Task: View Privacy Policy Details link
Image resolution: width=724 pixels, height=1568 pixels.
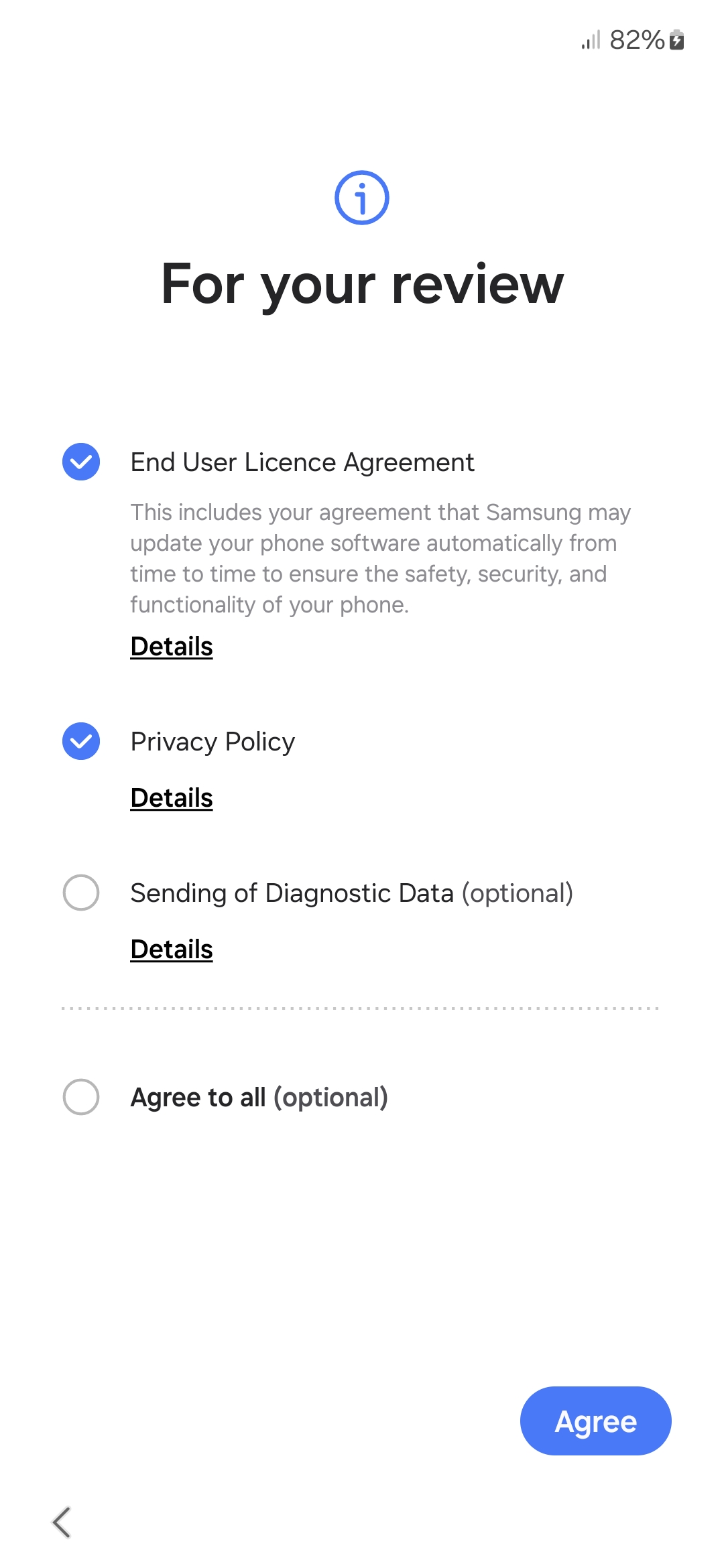Action: click(172, 798)
